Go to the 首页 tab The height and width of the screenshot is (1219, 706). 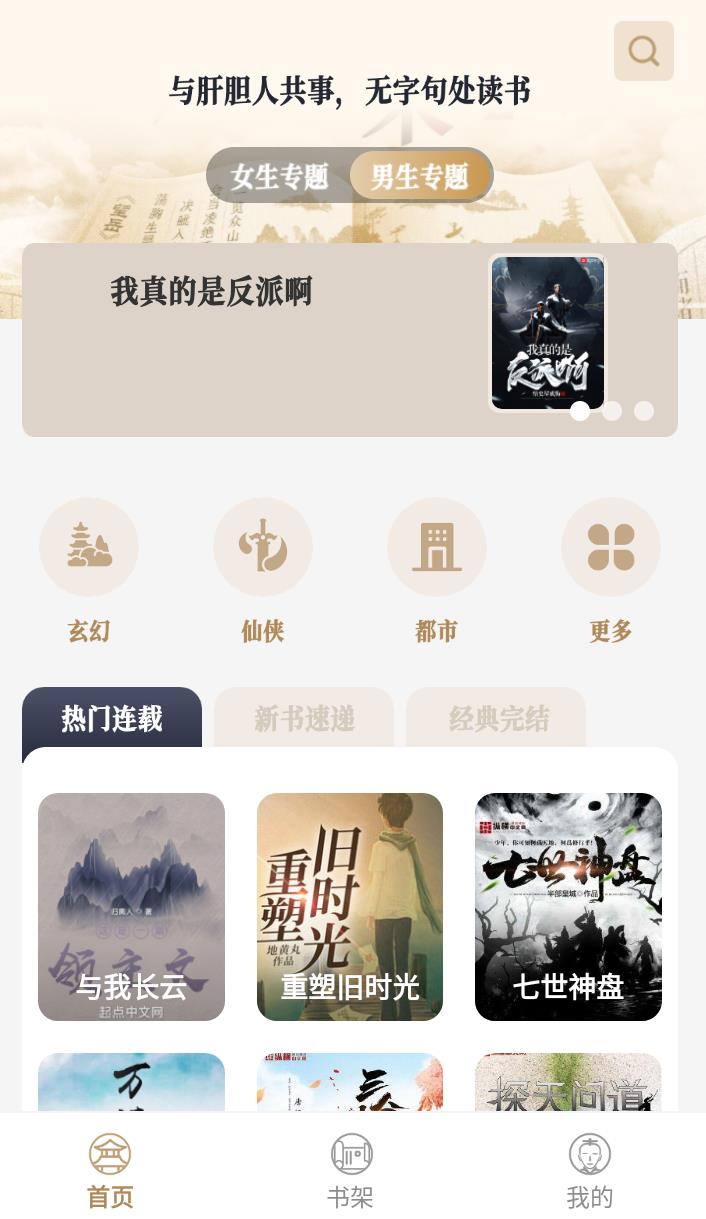tap(110, 1171)
